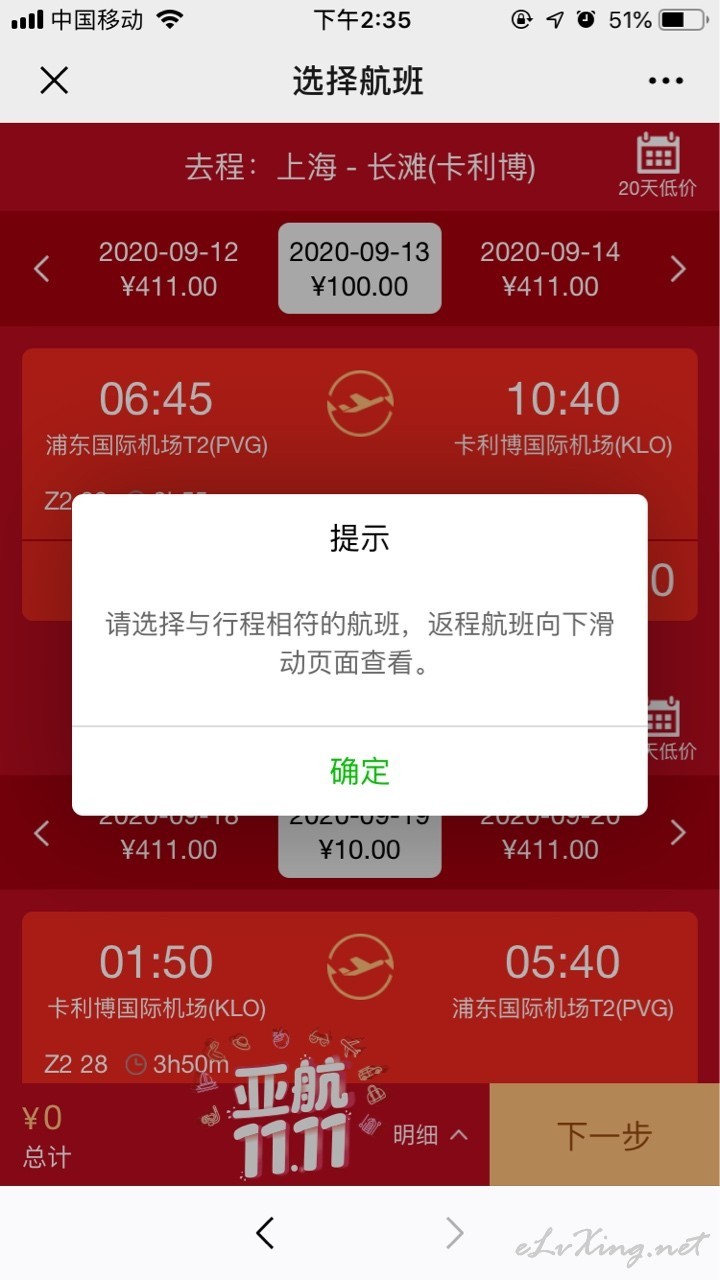Select departure date 2020-09-14

pyautogui.click(x=550, y=269)
